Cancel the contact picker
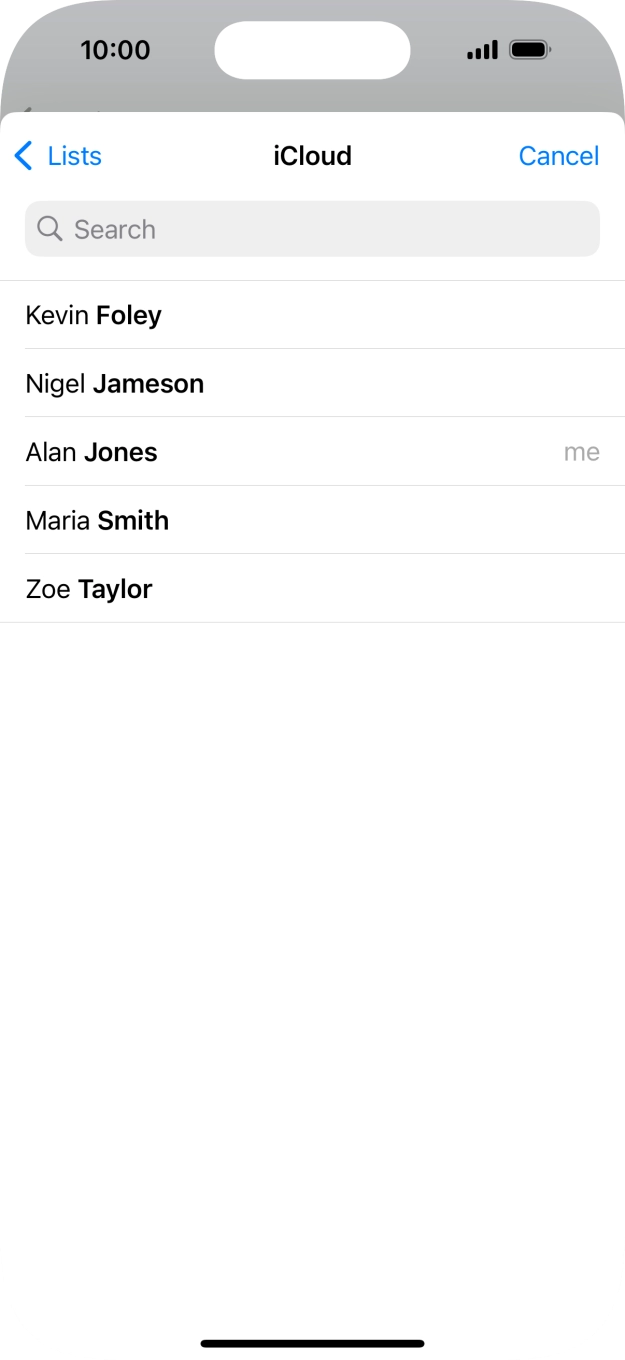Viewport: 625px width, 1360px height. coord(558,156)
